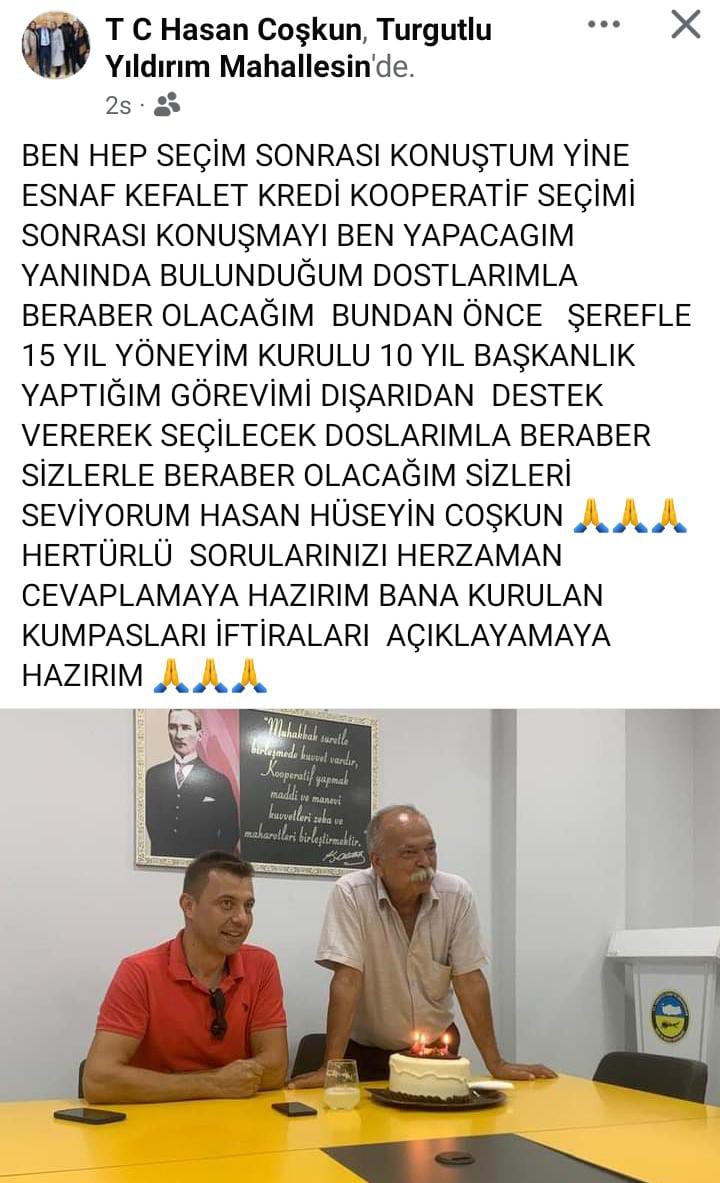The width and height of the screenshot is (720, 1183).
Task: Open the post's photo in full view
Action: tap(360, 945)
